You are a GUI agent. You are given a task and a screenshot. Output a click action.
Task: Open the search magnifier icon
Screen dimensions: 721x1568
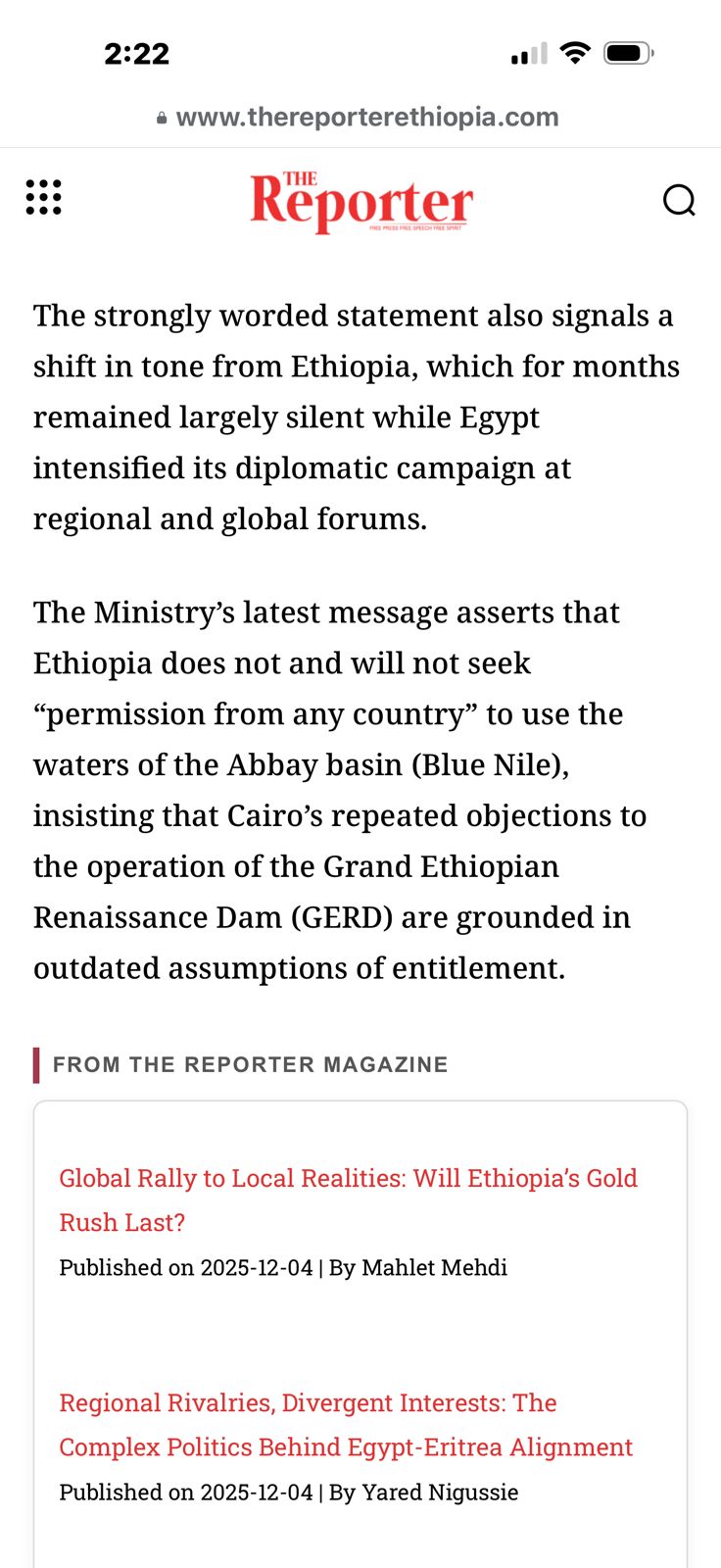click(678, 200)
